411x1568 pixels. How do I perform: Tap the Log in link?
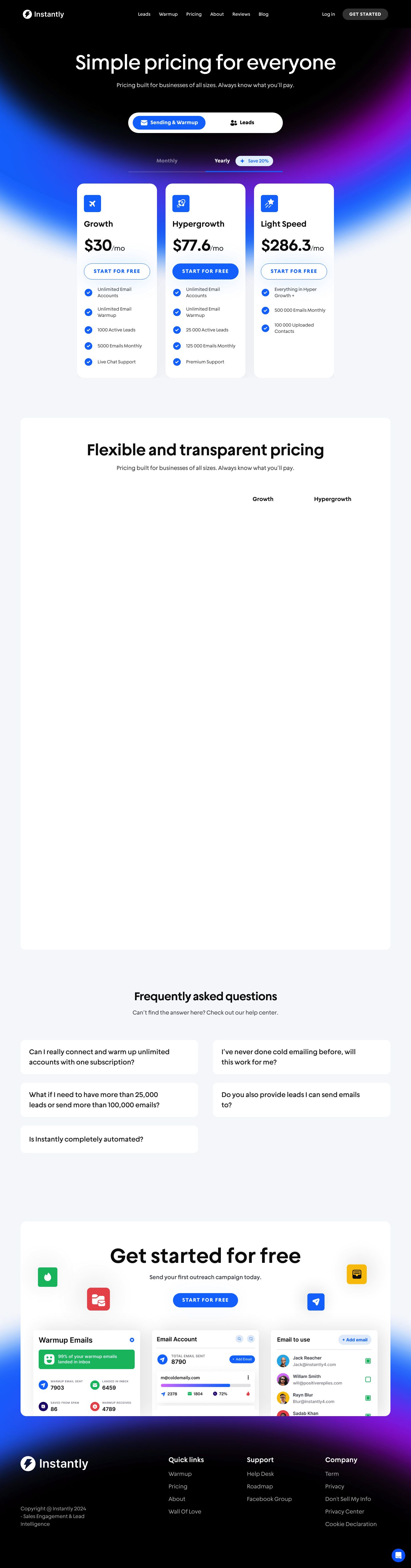point(328,14)
